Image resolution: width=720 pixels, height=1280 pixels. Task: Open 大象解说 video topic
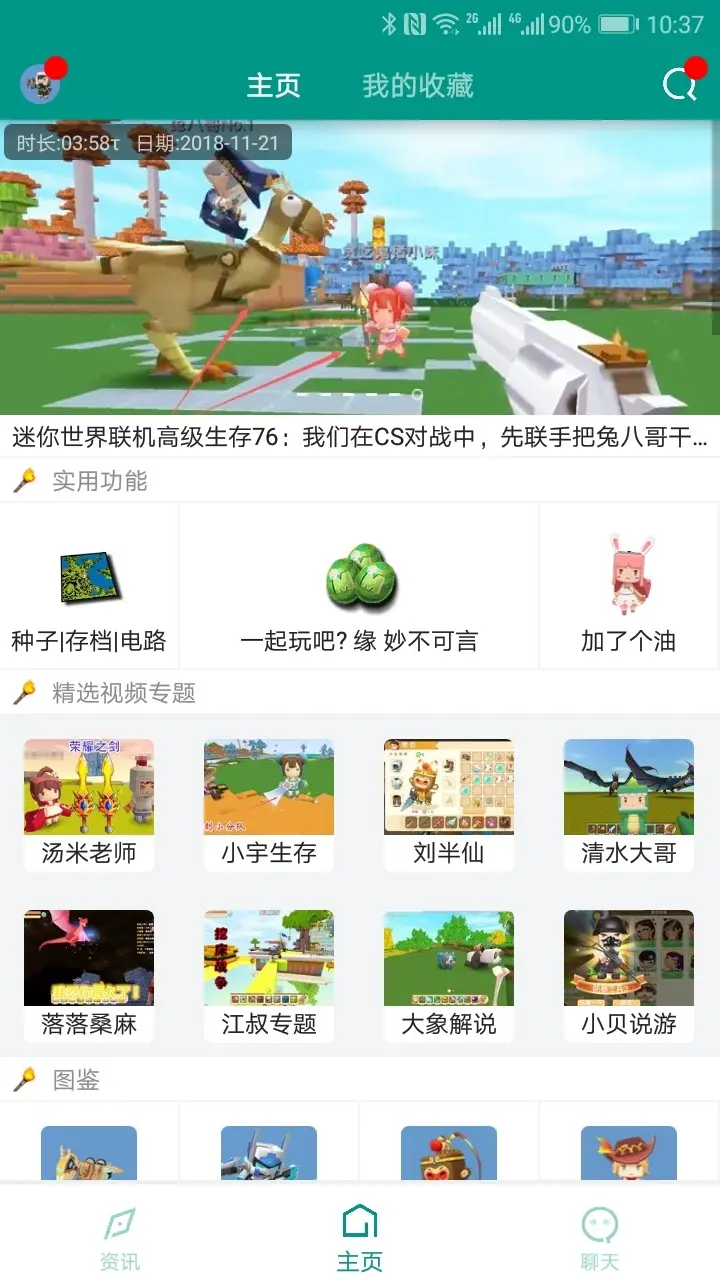click(449, 976)
